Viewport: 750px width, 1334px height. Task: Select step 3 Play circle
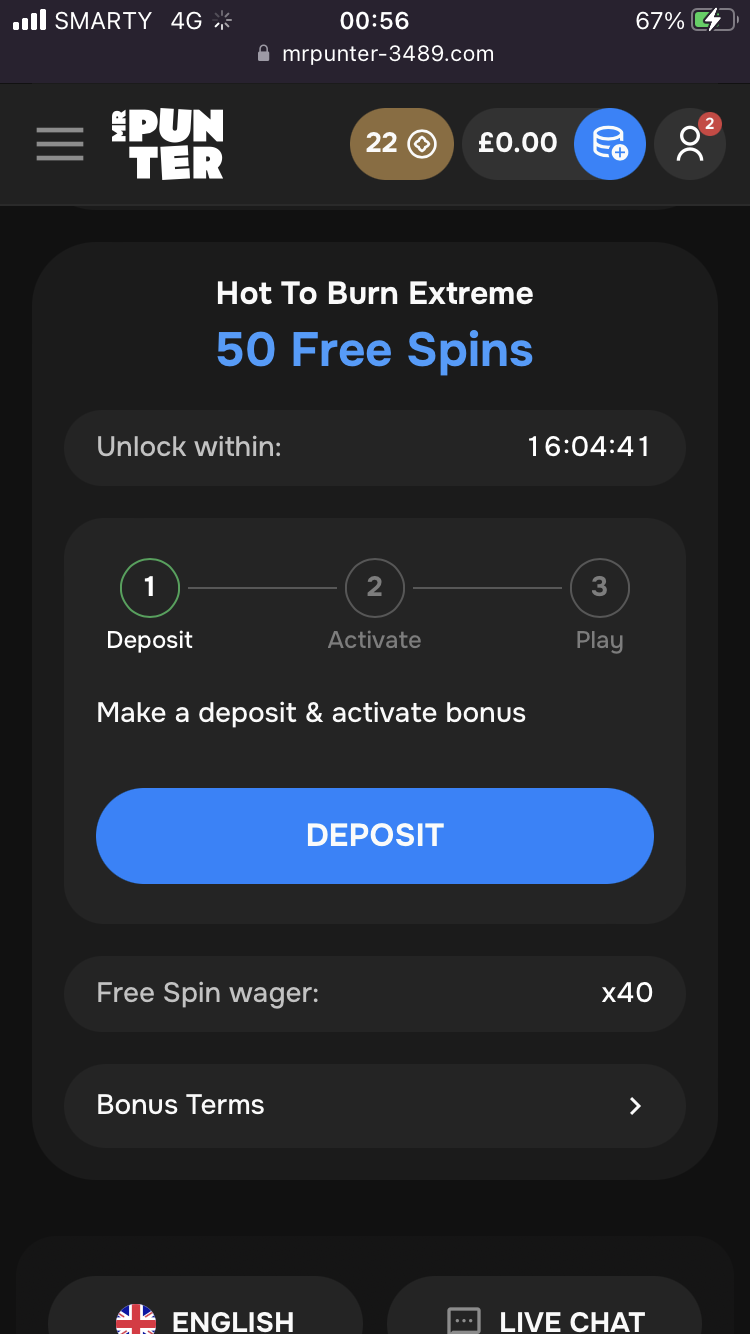click(599, 587)
